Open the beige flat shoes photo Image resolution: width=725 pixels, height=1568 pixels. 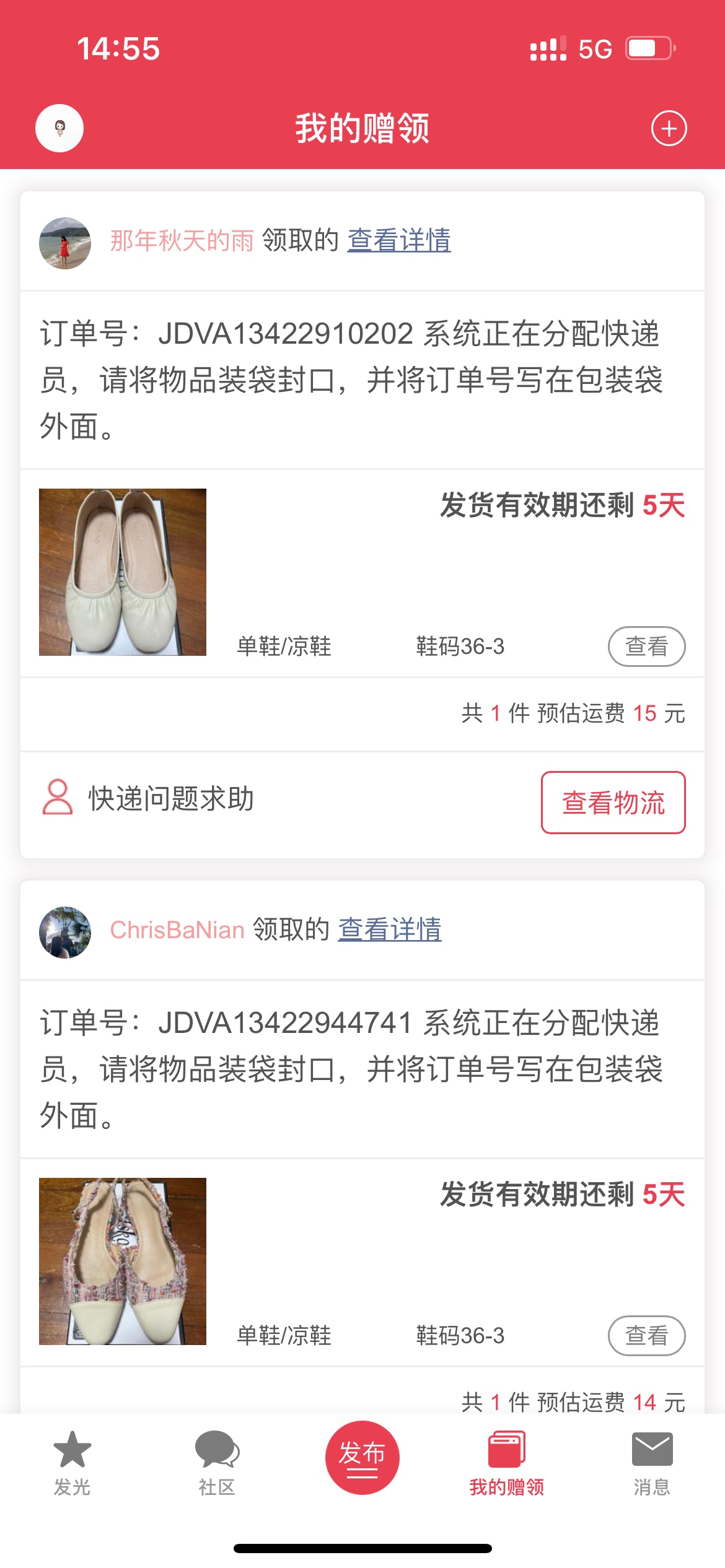pyautogui.click(x=123, y=572)
